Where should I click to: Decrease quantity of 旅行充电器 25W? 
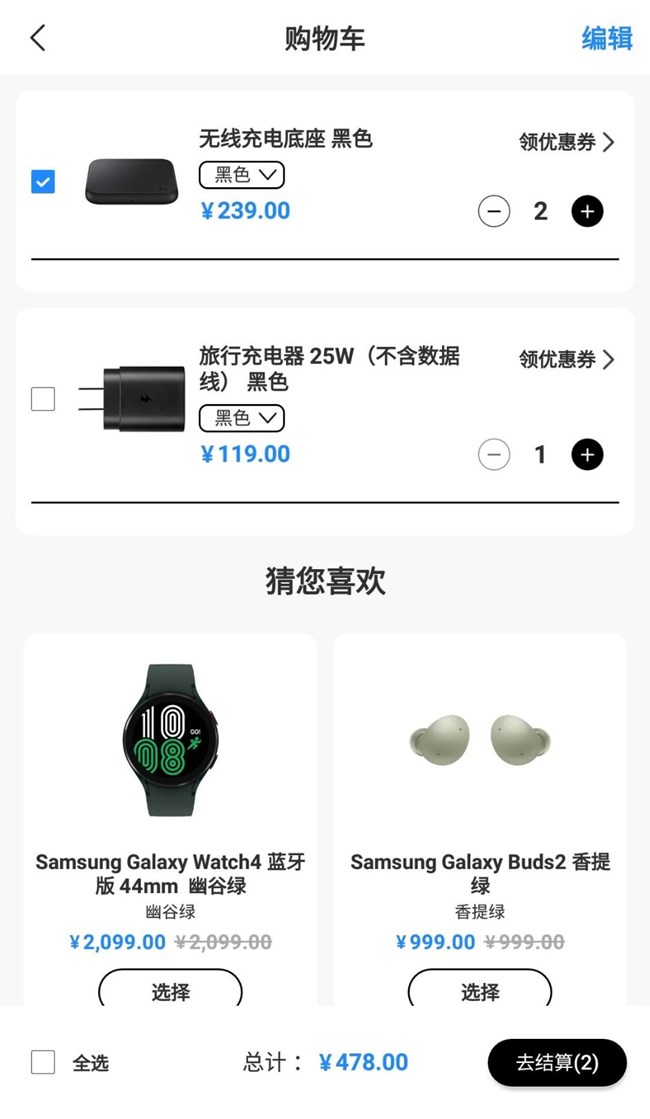pyautogui.click(x=494, y=455)
